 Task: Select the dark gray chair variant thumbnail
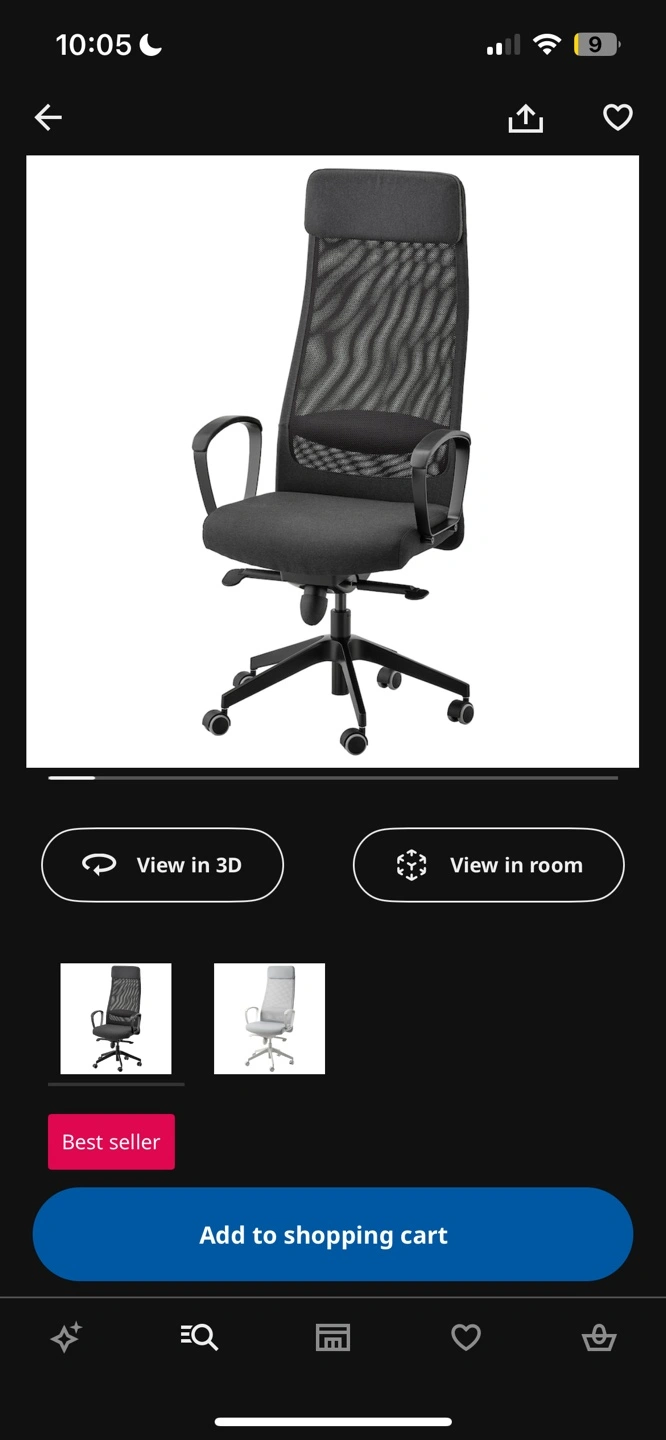116,1018
